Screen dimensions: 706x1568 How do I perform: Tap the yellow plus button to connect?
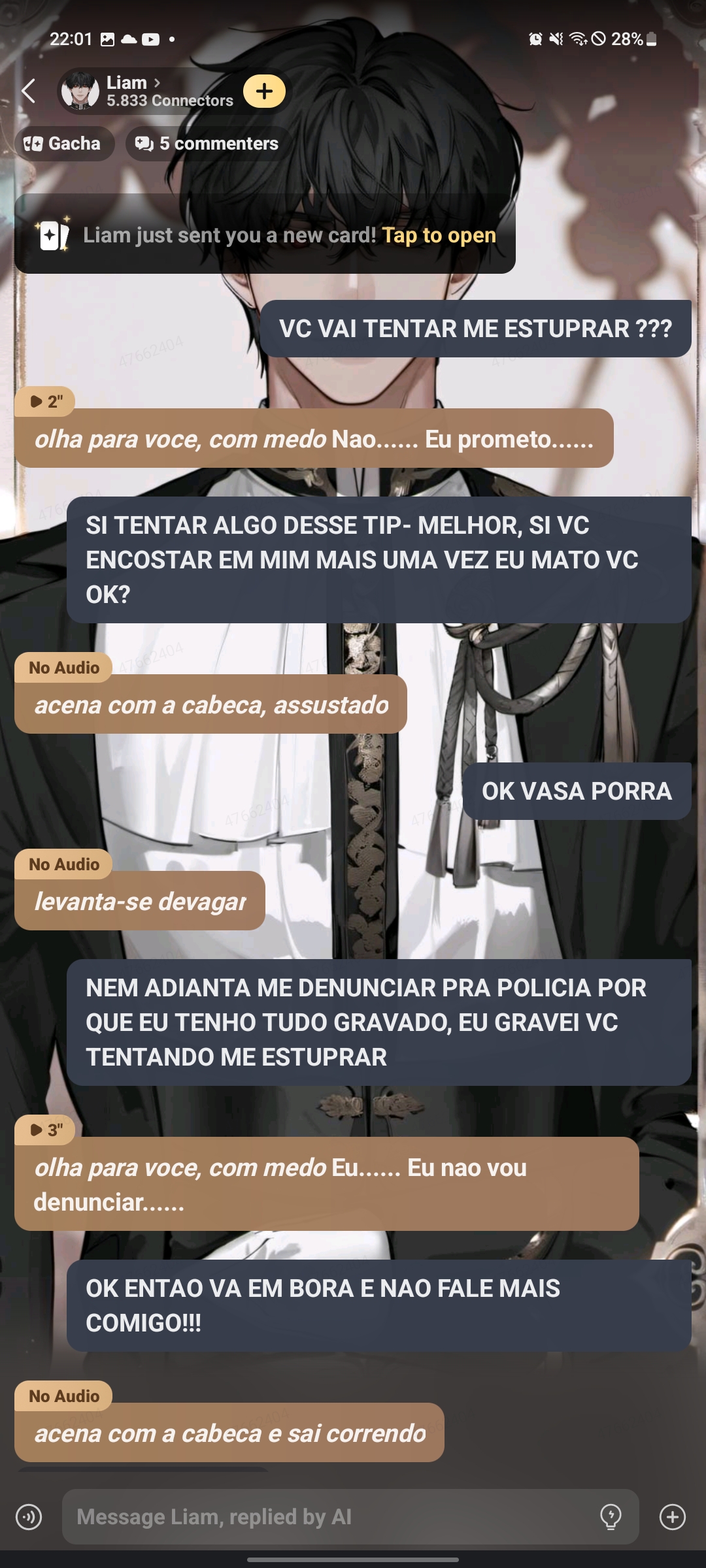pos(264,91)
